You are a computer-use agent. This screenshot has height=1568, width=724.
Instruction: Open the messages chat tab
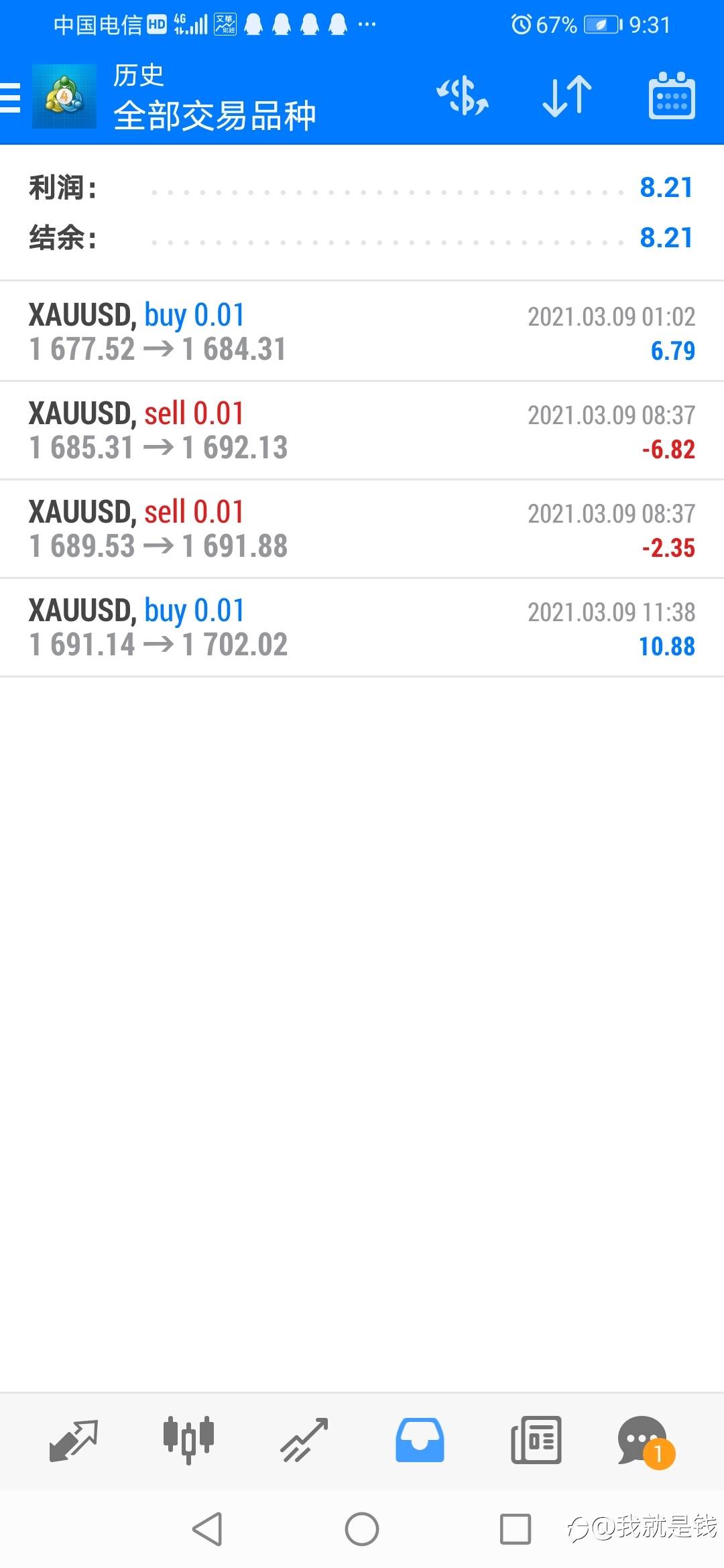(644, 1441)
